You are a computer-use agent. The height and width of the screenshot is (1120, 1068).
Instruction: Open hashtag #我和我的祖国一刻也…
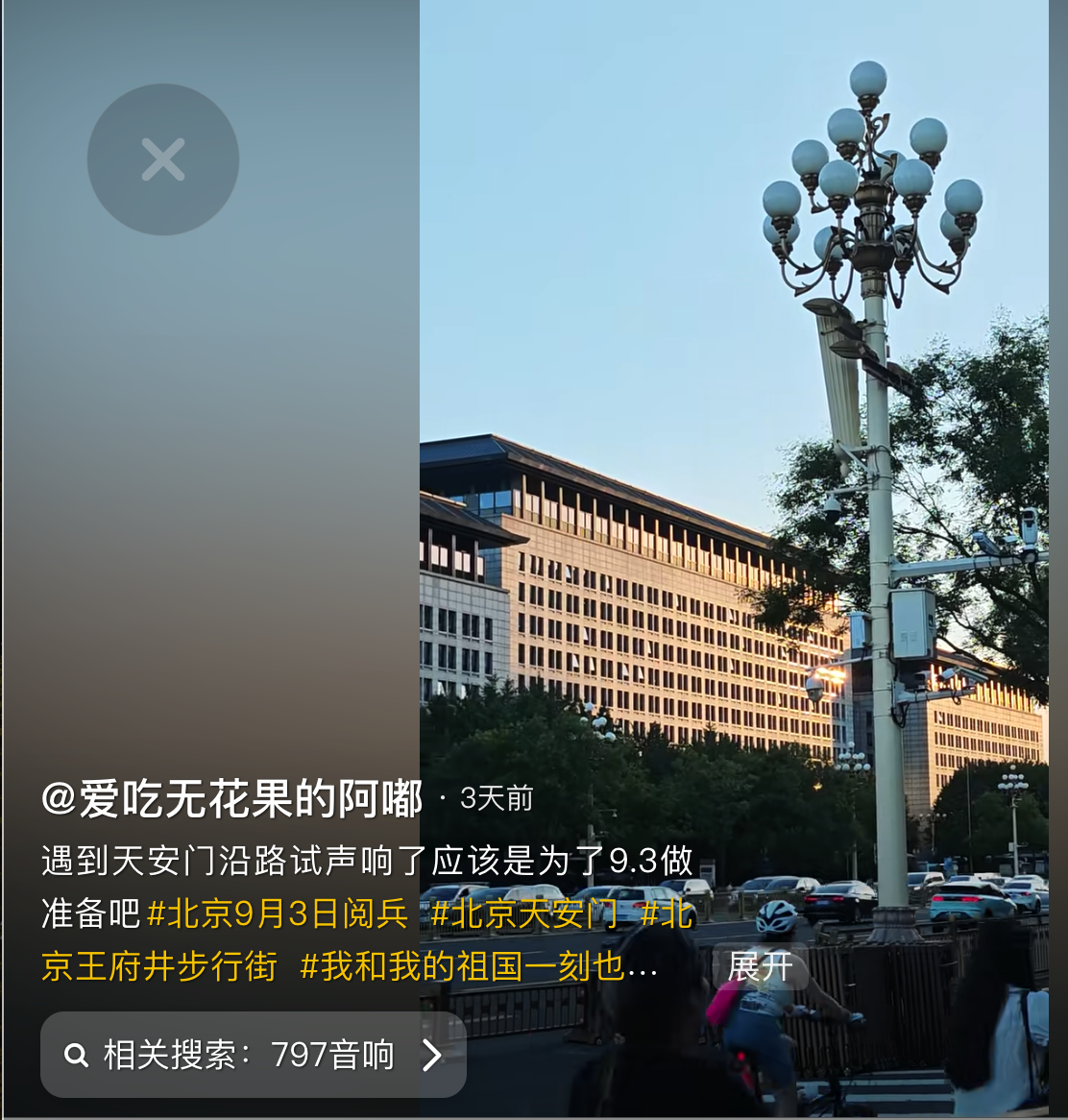pyautogui.click(x=478, y=966)
